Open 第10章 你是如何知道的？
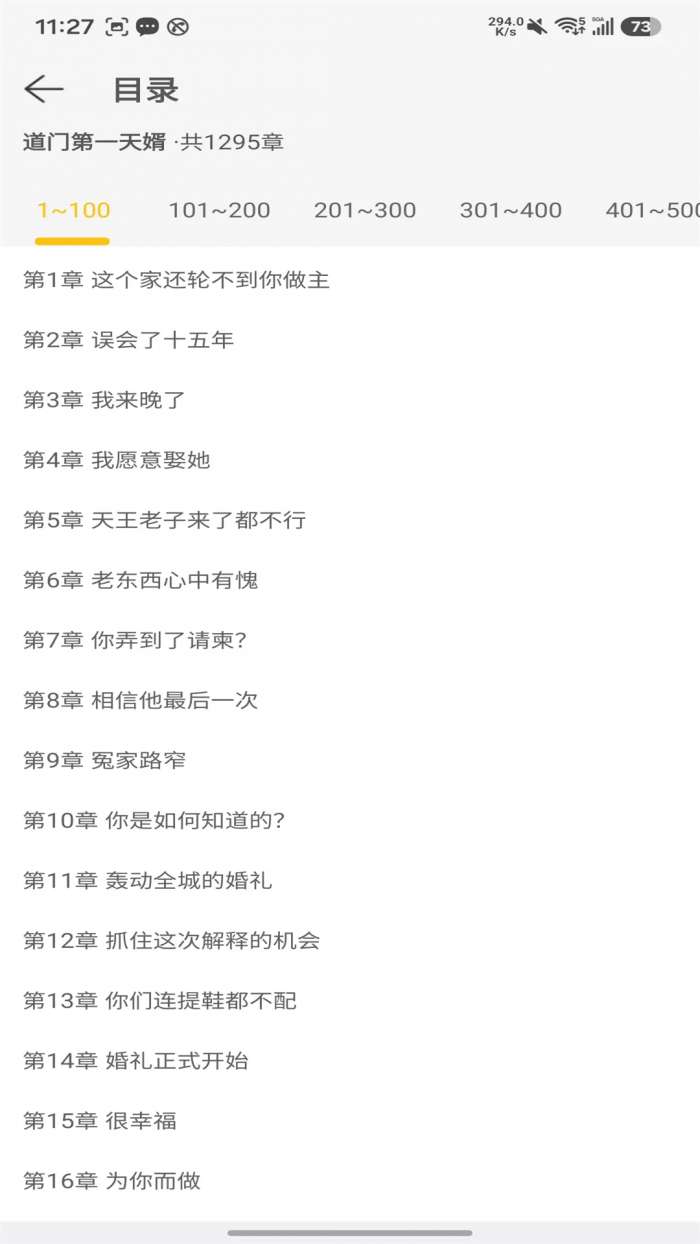 350,820
